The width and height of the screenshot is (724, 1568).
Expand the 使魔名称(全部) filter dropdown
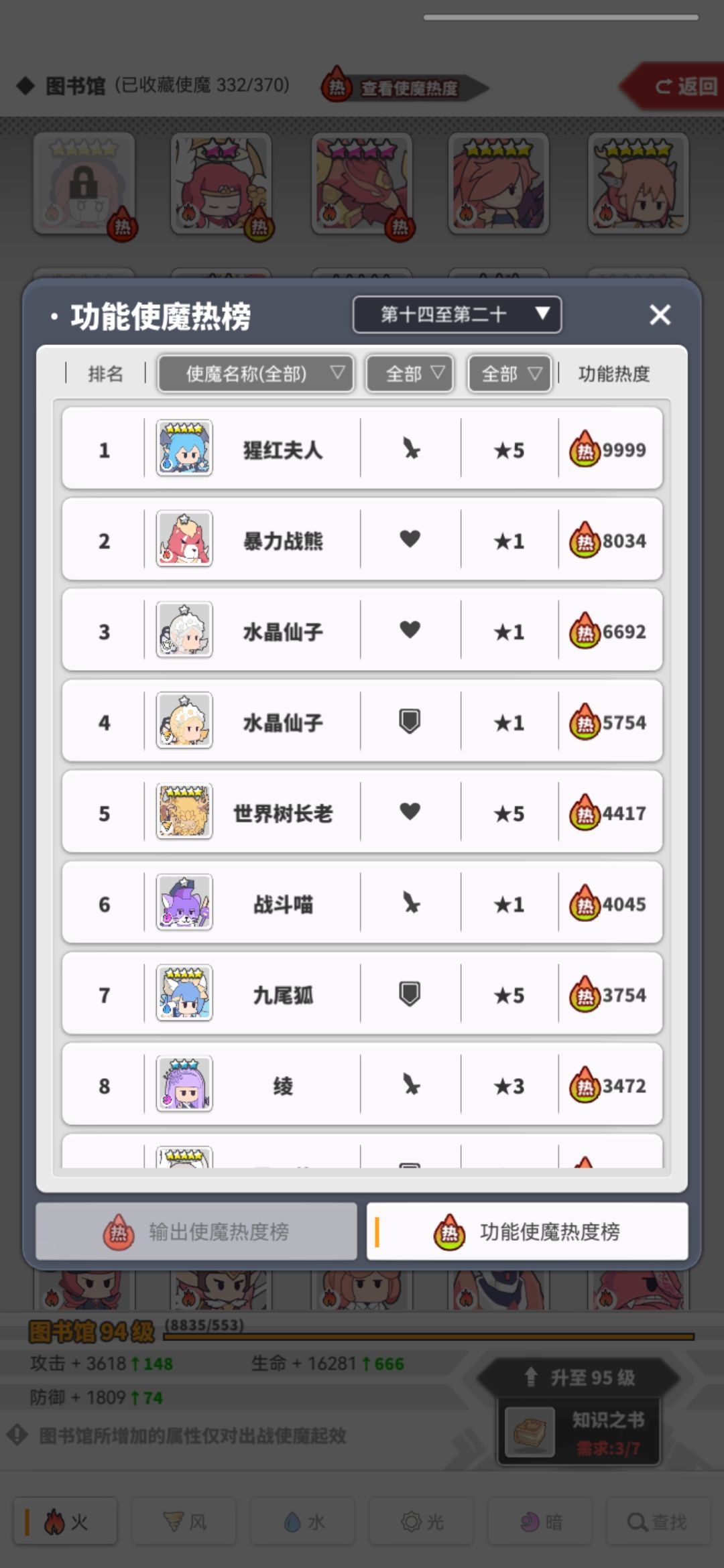255,374
